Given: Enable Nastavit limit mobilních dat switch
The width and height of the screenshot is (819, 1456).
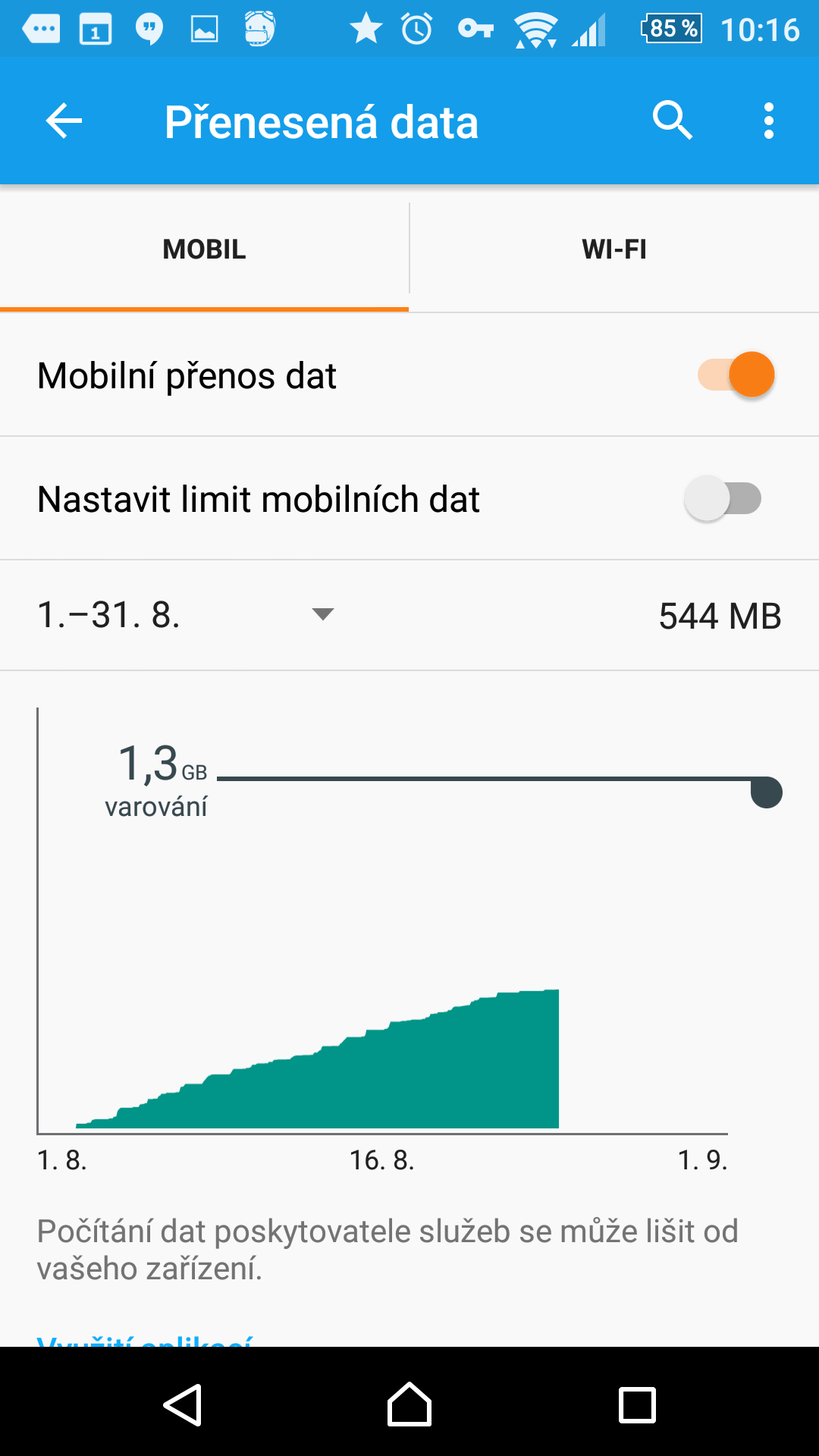Looking at the screenshot, I should [x=723, y=499].
